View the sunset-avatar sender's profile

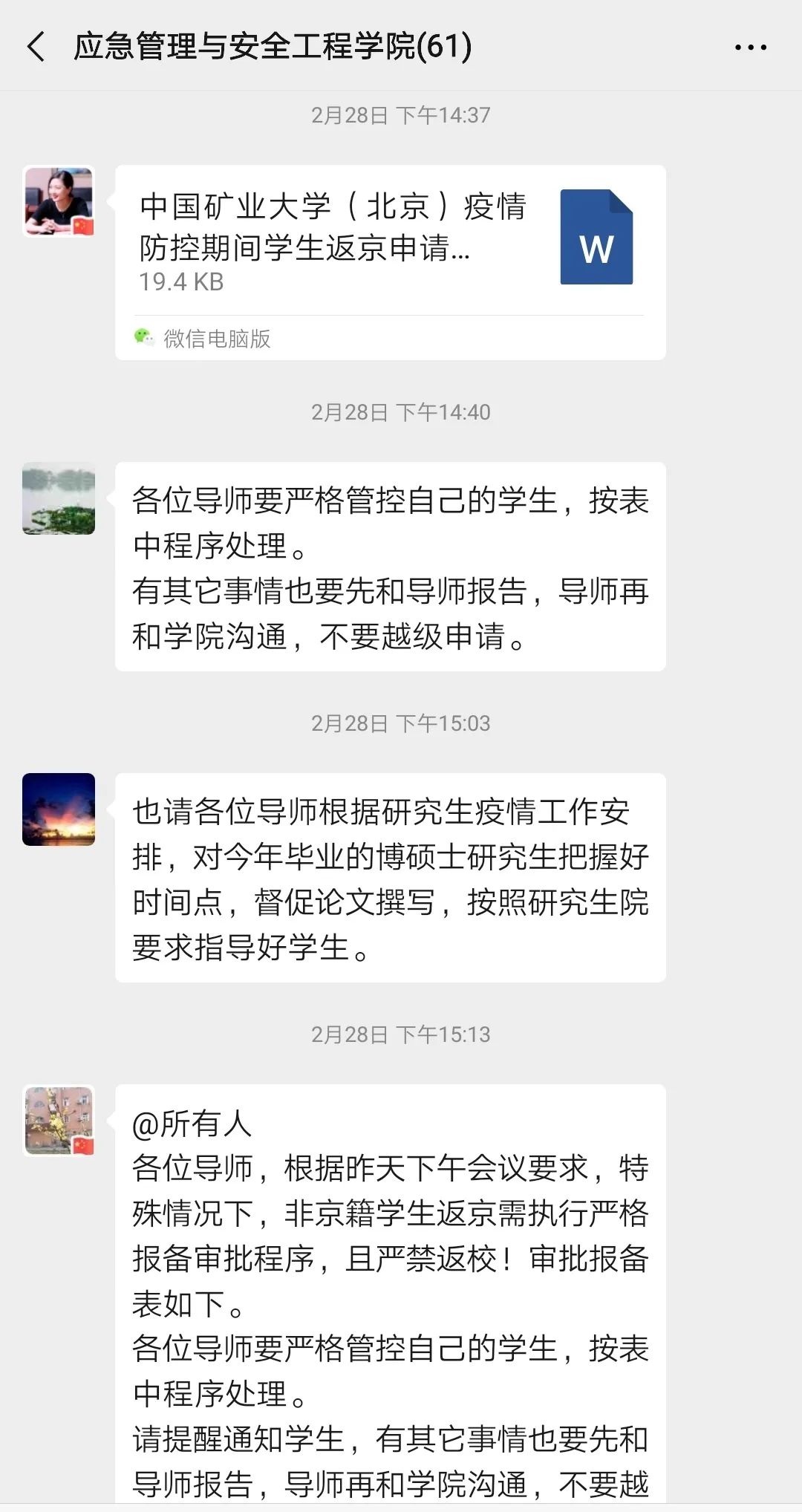[59, 809]
